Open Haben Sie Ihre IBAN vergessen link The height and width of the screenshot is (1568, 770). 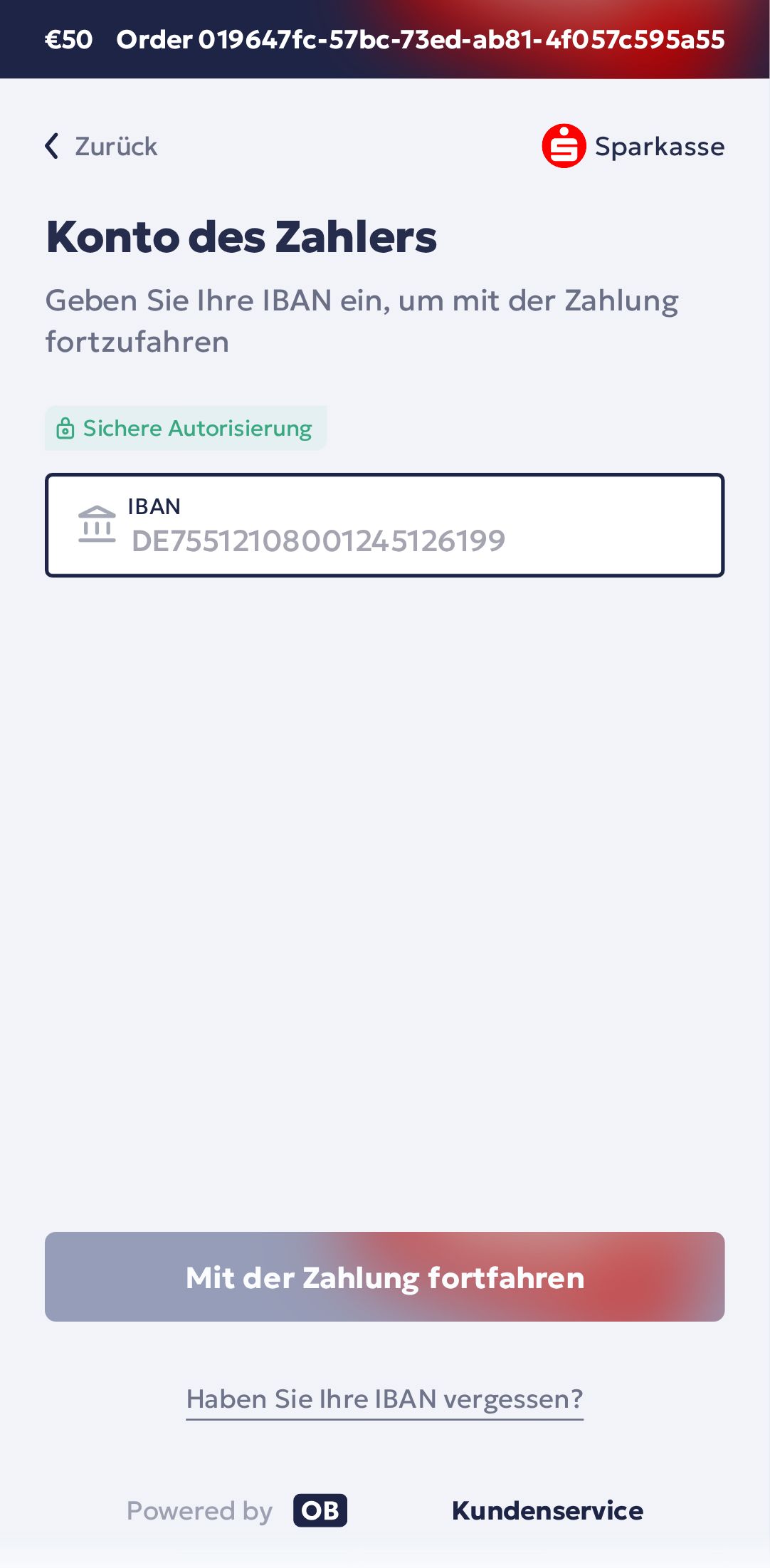(x=384, y=1399)
